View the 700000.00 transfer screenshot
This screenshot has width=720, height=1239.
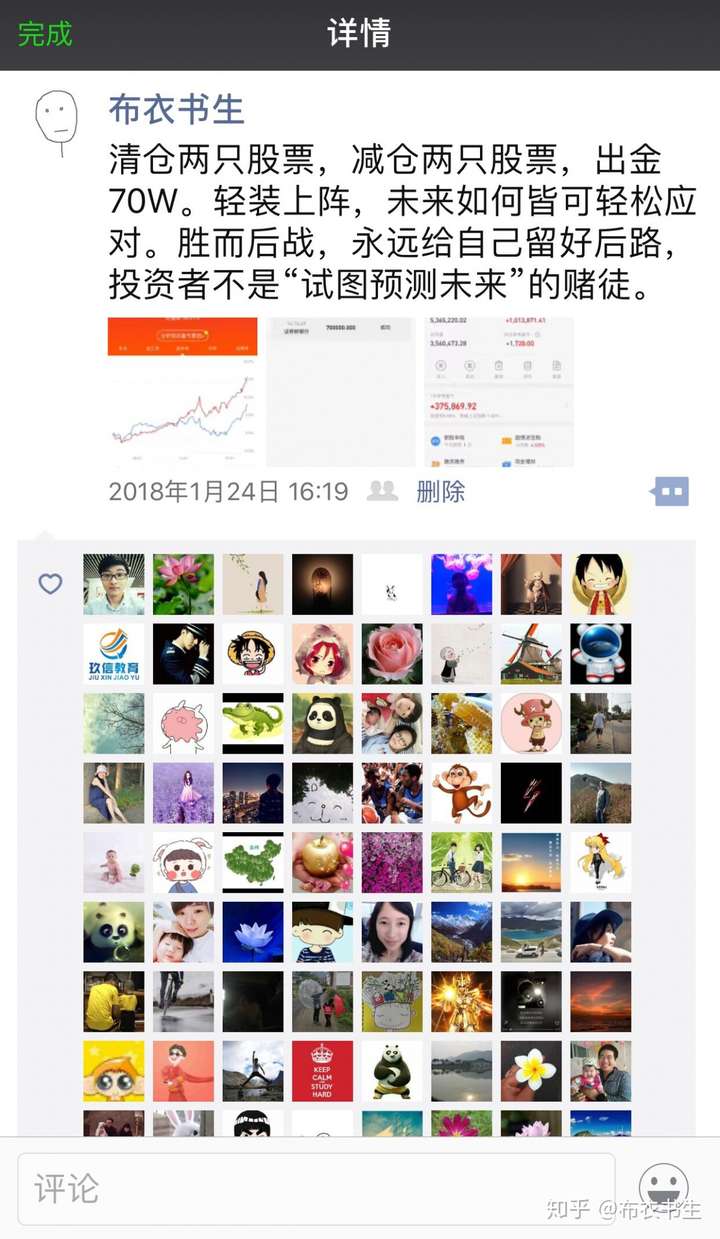[x=341, y=392]
